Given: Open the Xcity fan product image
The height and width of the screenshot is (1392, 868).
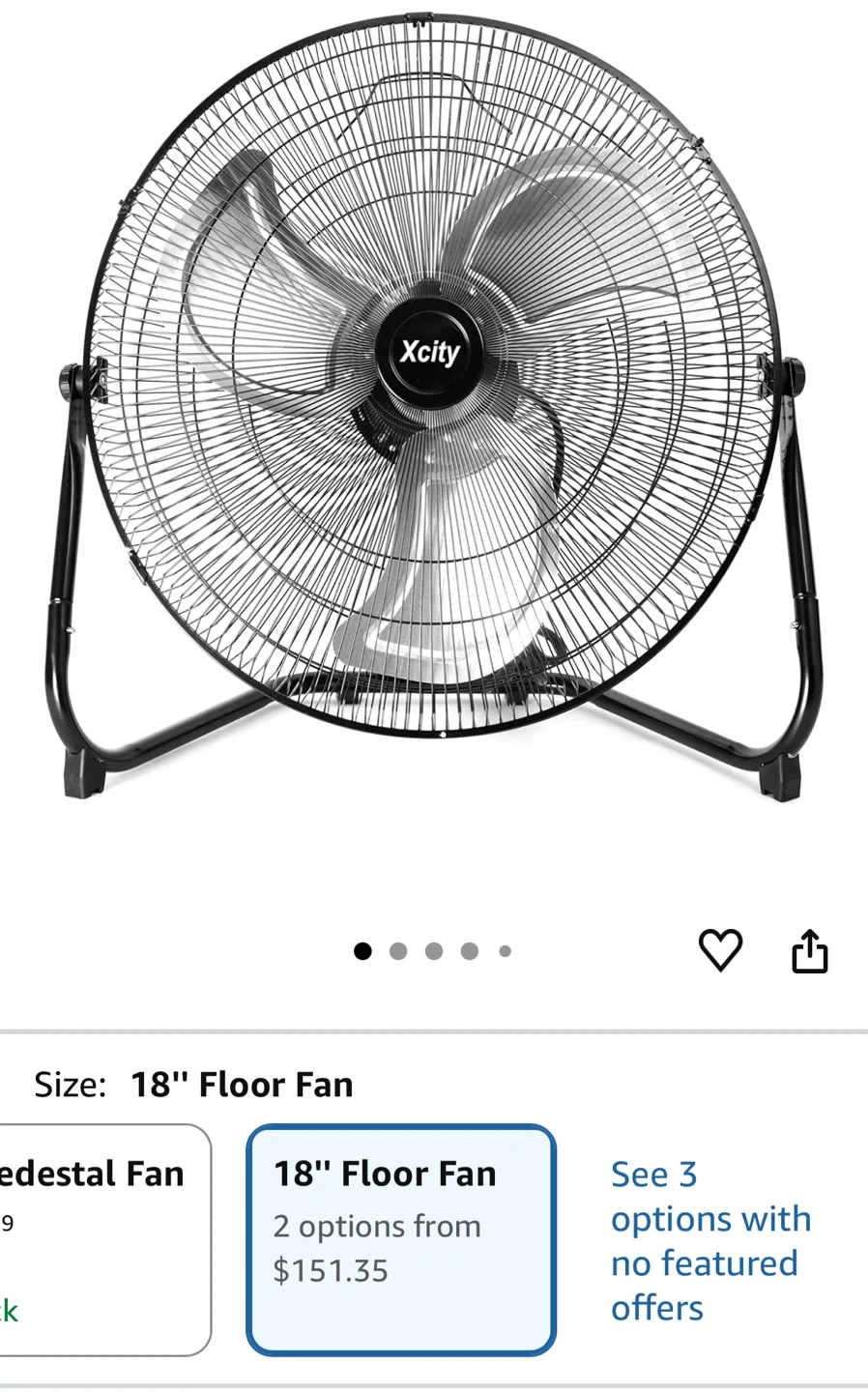Looking at the screenshot, I should pos(434,406).
